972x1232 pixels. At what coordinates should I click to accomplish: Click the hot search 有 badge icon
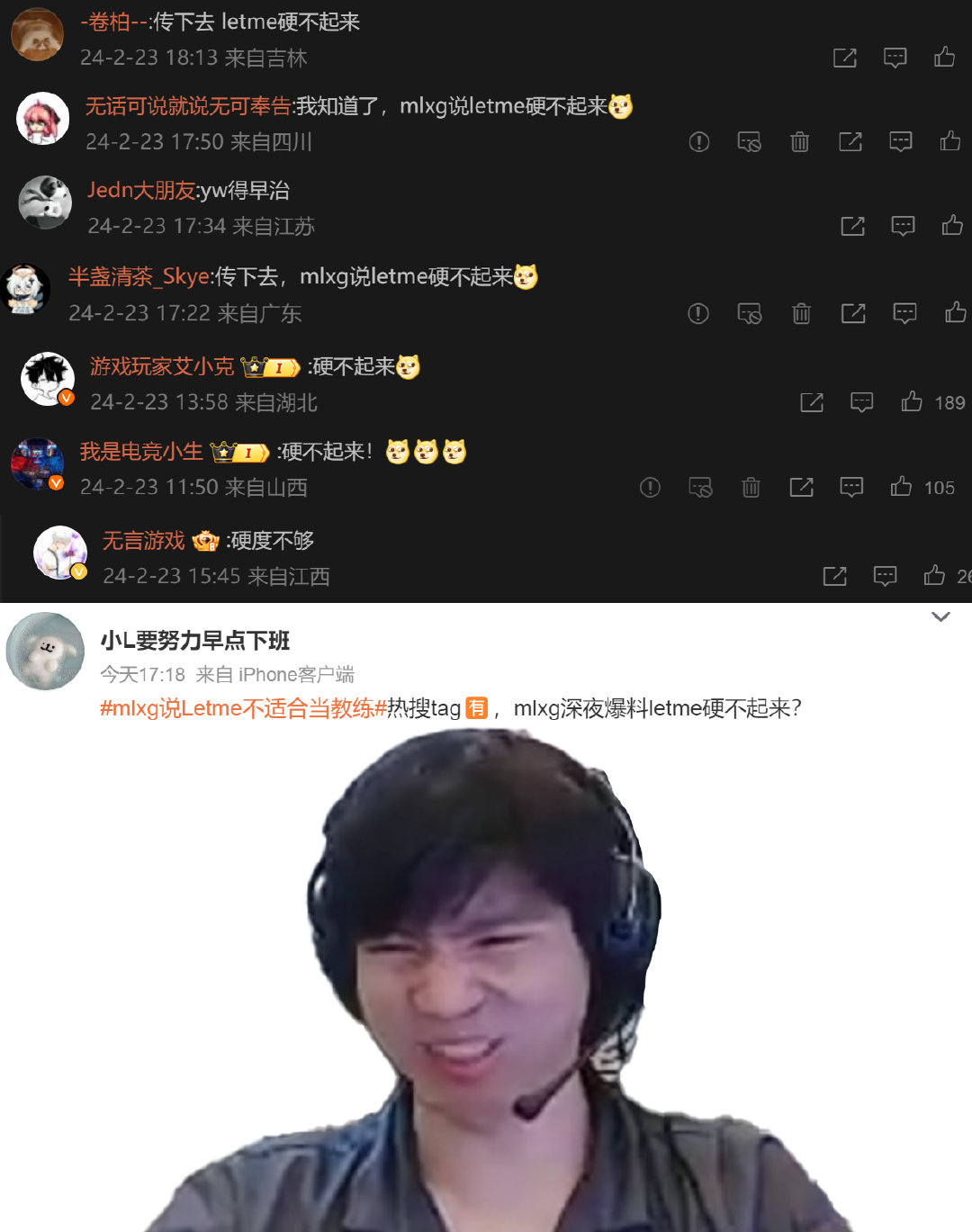pyautogui.click(x=476, y=710)
